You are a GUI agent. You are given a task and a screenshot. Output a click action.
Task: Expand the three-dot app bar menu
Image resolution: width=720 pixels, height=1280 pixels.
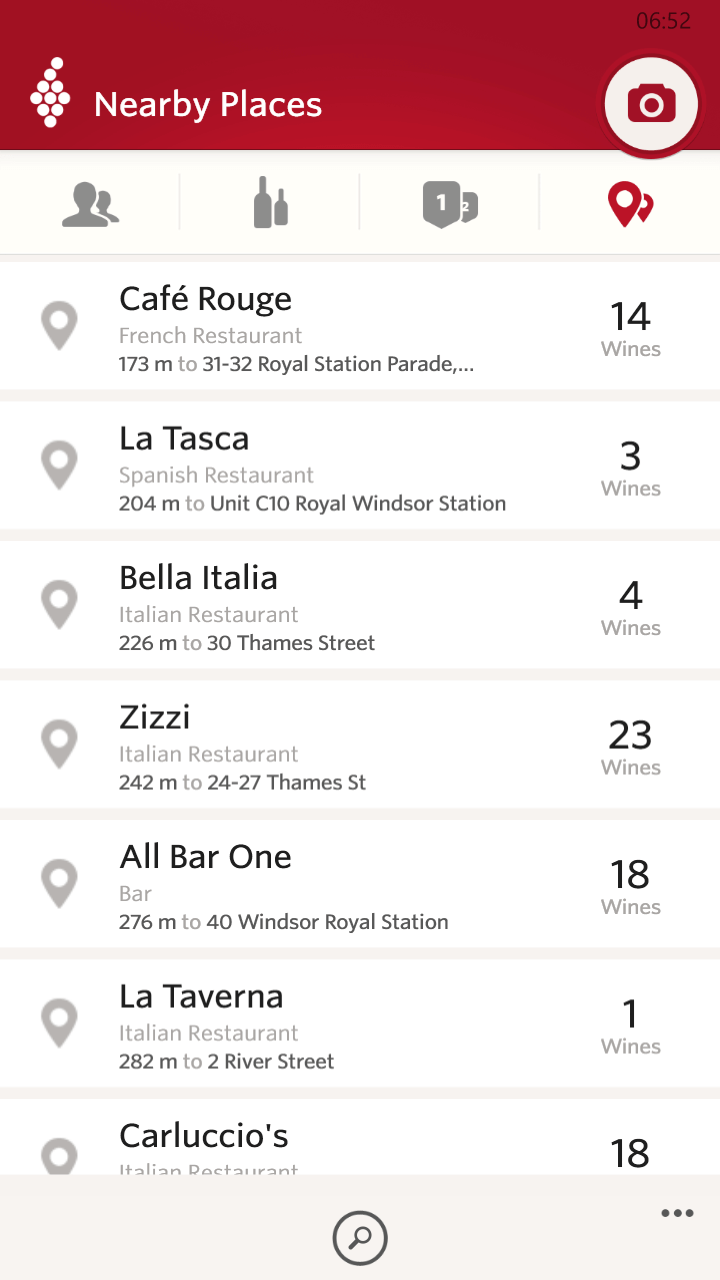(677, 1214)
